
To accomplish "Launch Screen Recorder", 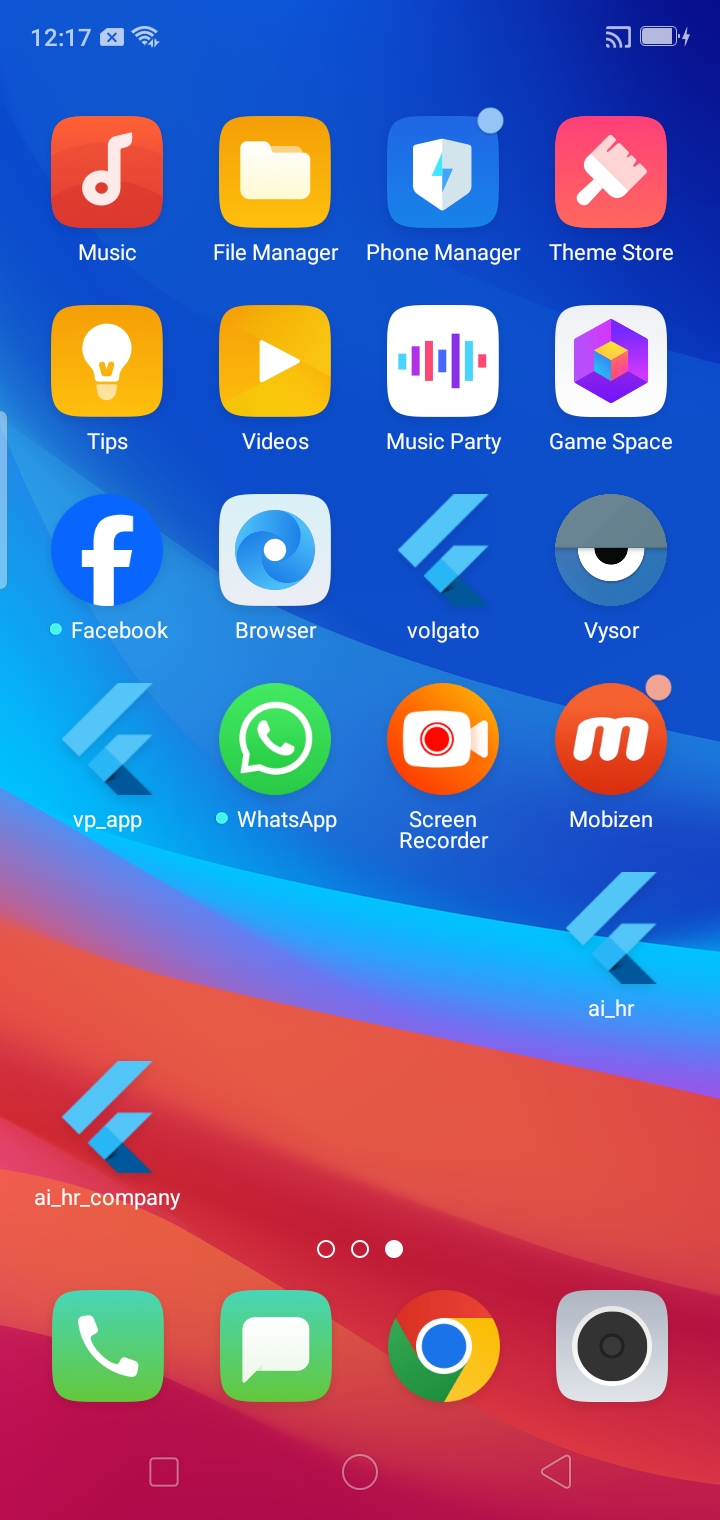I will tap(443, 739).
